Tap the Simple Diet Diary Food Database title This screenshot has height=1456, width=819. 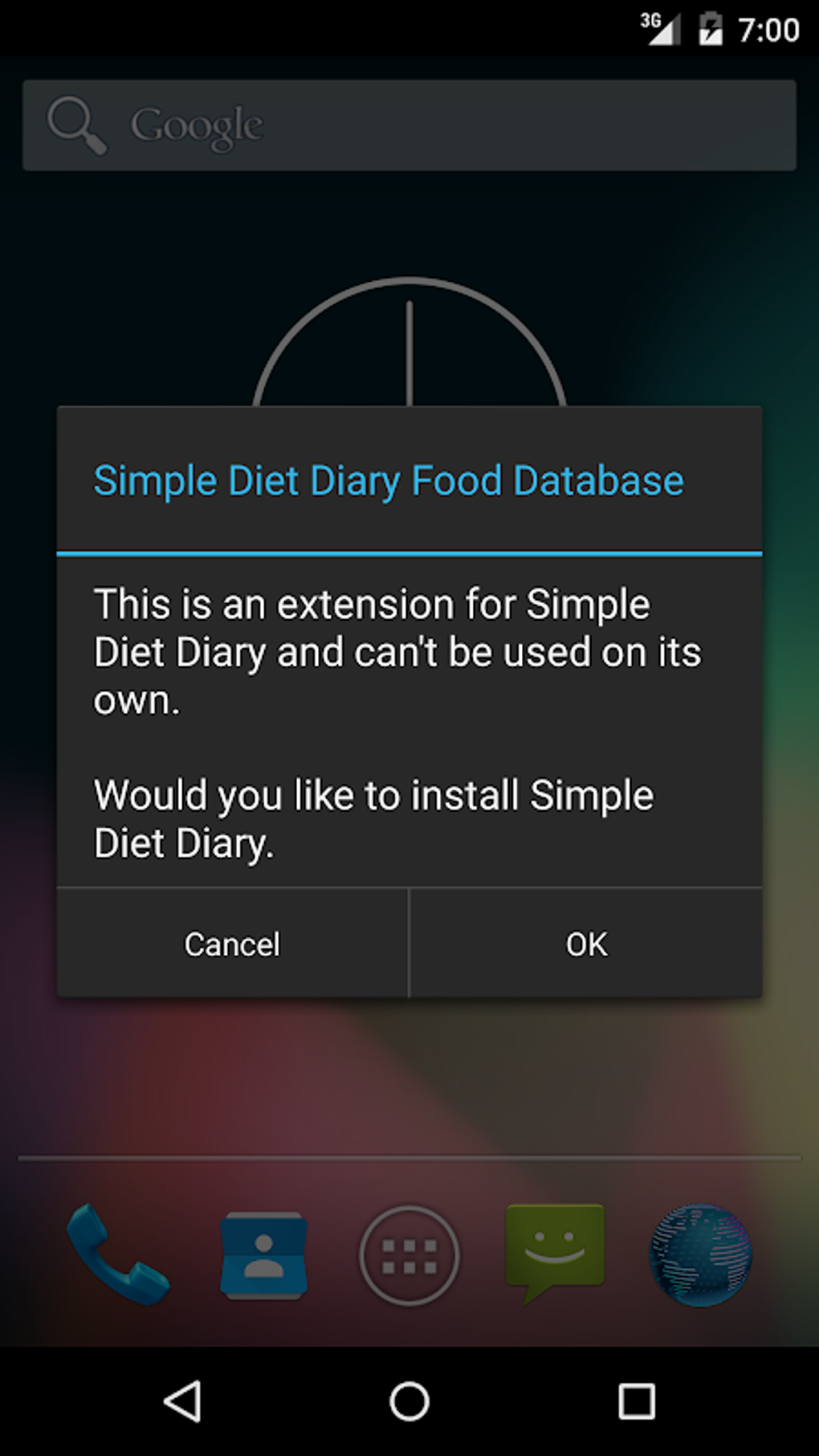click(x=388, y=479)
